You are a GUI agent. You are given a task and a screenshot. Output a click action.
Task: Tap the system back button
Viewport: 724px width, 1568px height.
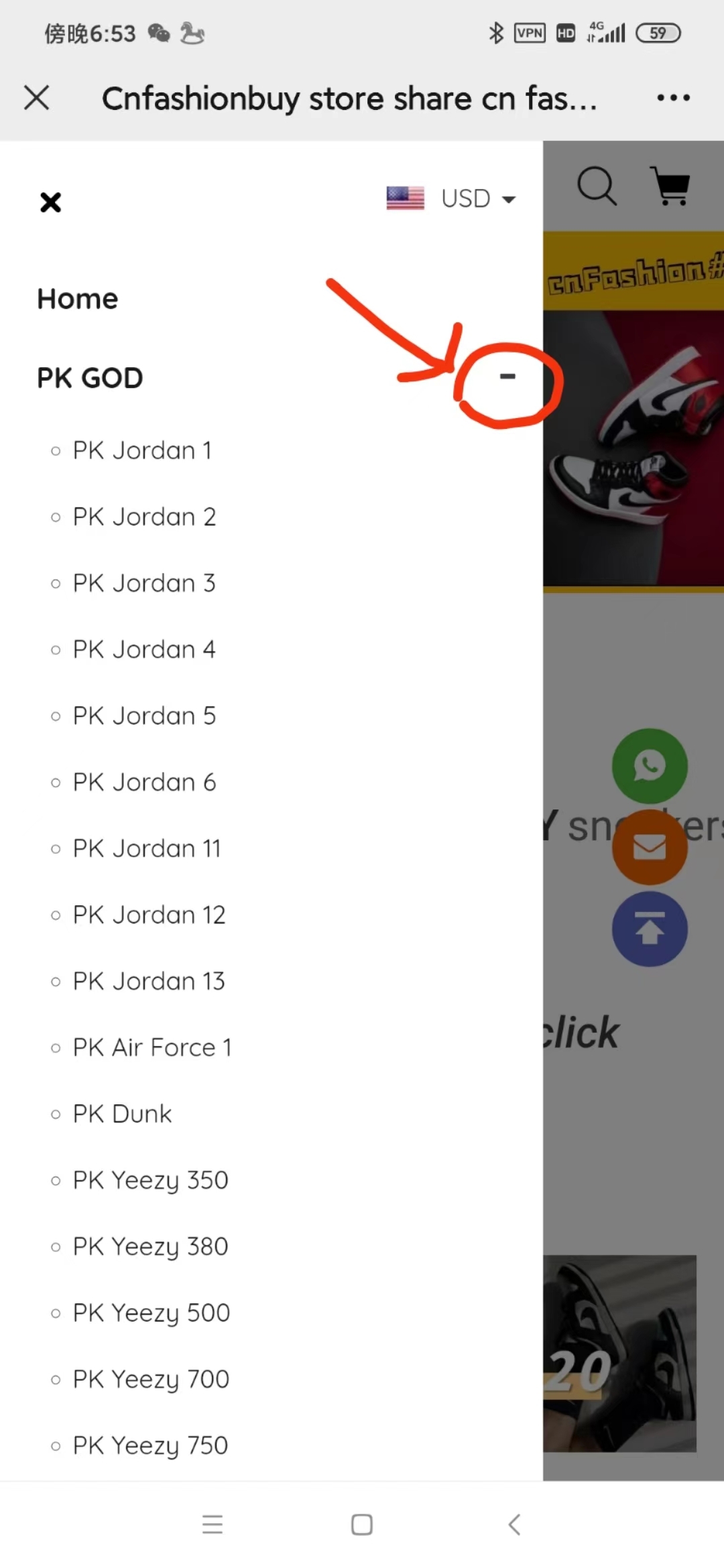(x=514, y=1524)
